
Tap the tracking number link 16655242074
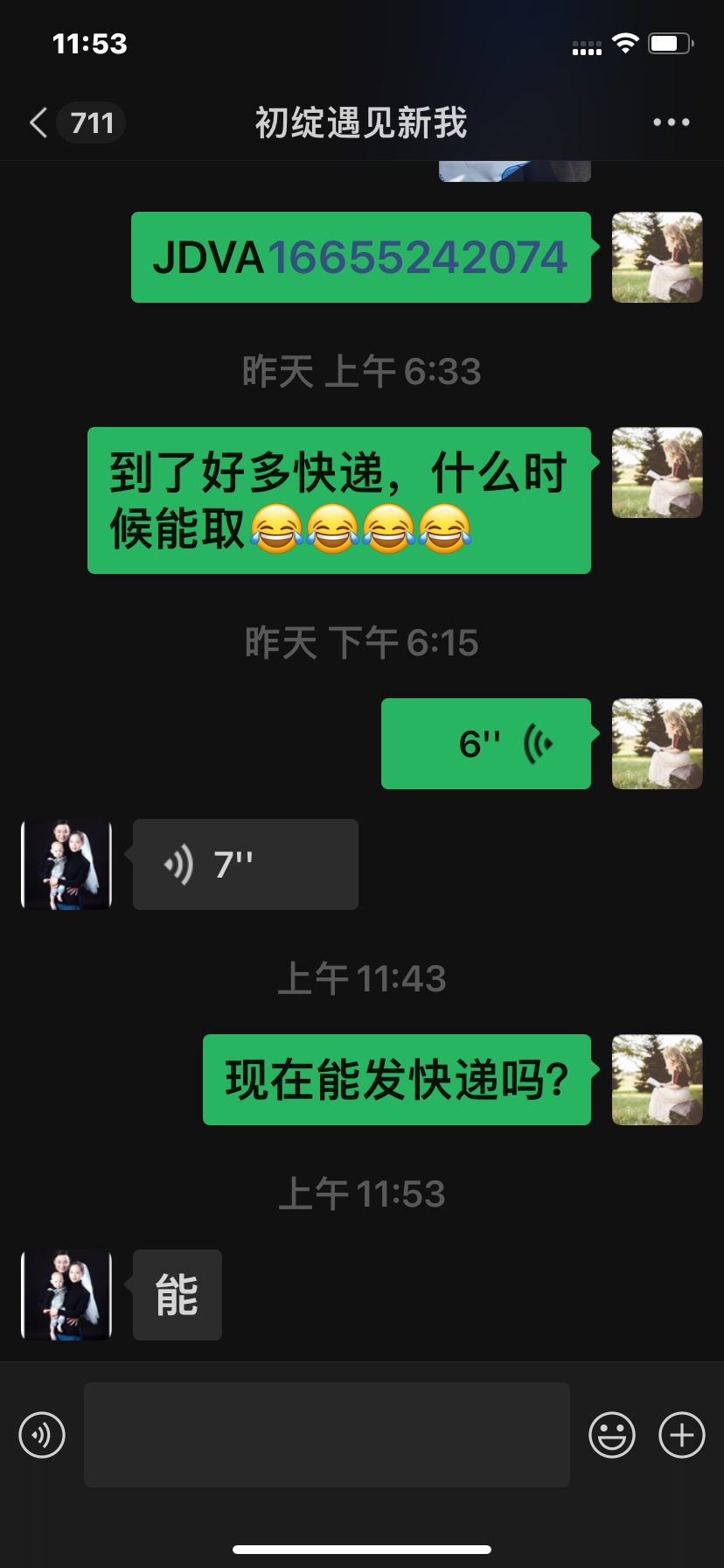coord(417,257)
